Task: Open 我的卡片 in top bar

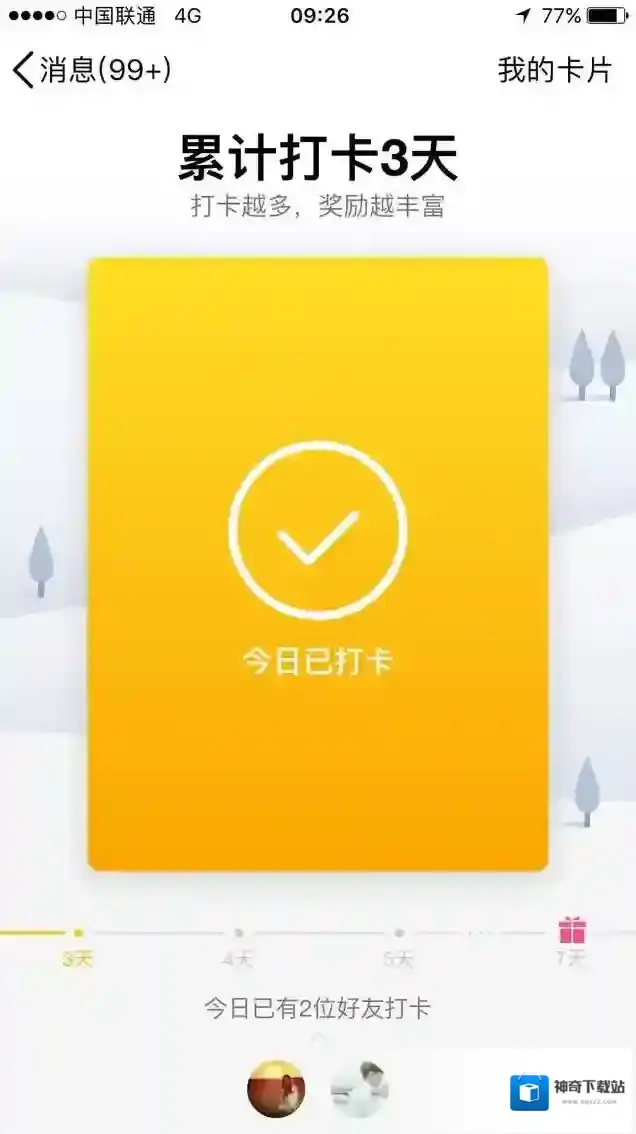Action: point(554,70)
